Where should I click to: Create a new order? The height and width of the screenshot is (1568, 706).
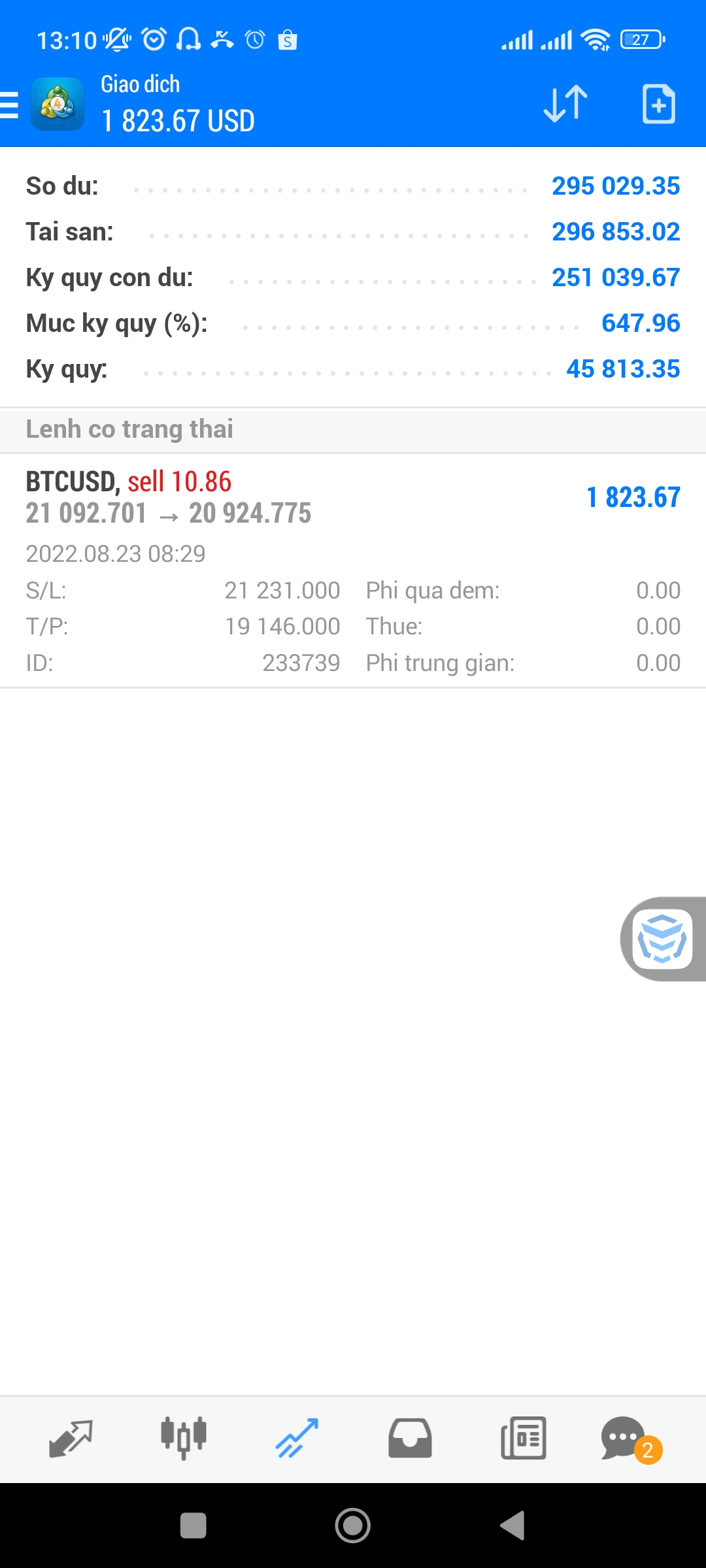pyautogui.click(x=658, y=104)
